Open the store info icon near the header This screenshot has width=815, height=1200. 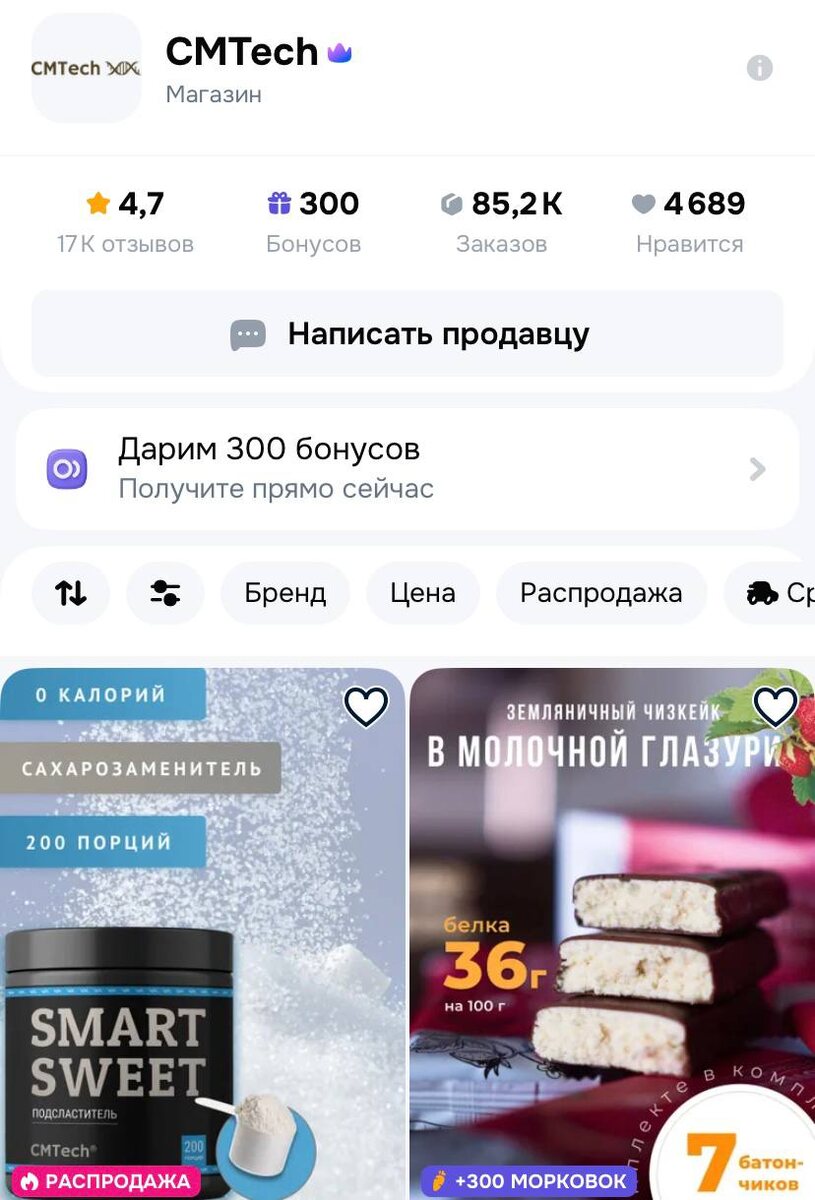[758, 68]
